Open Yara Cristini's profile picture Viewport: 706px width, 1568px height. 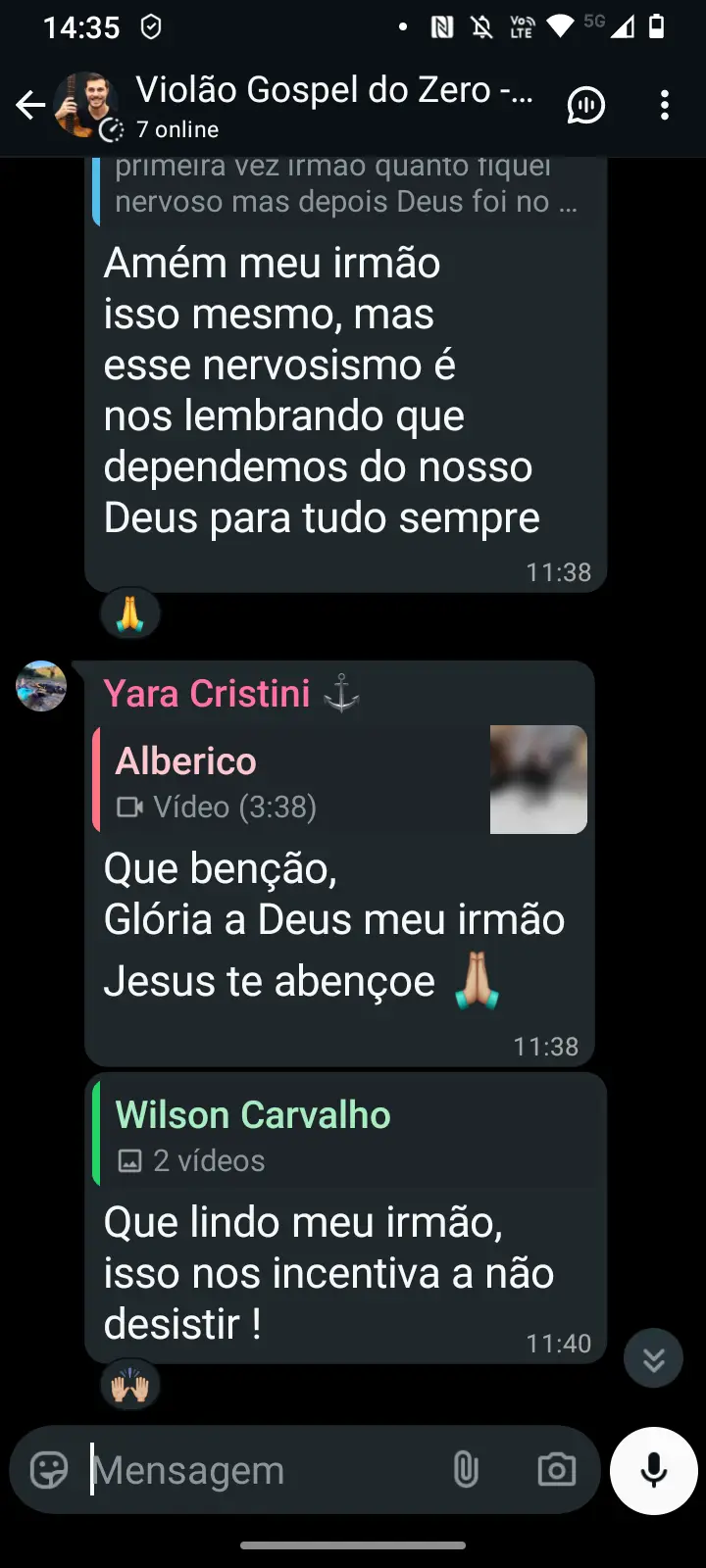pyautogui.click(x=41, y=686)
